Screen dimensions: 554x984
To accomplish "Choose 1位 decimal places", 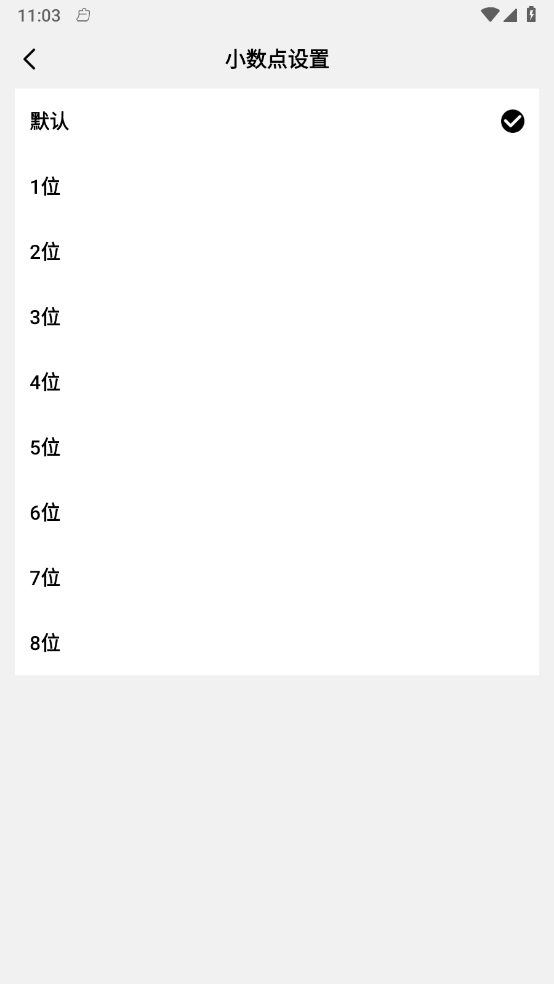I will (x=277, y=186).
